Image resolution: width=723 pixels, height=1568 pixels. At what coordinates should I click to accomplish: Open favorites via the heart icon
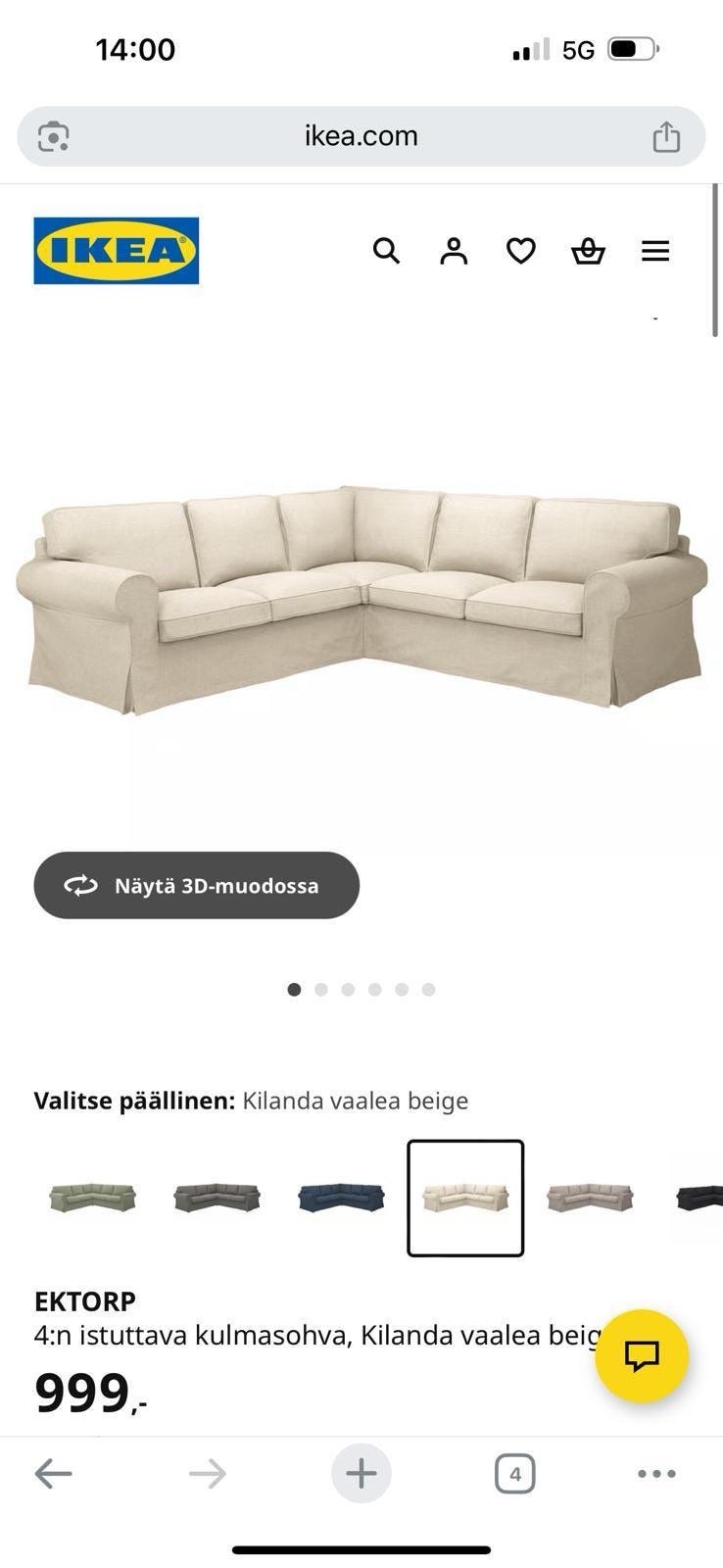click(520, 251)
